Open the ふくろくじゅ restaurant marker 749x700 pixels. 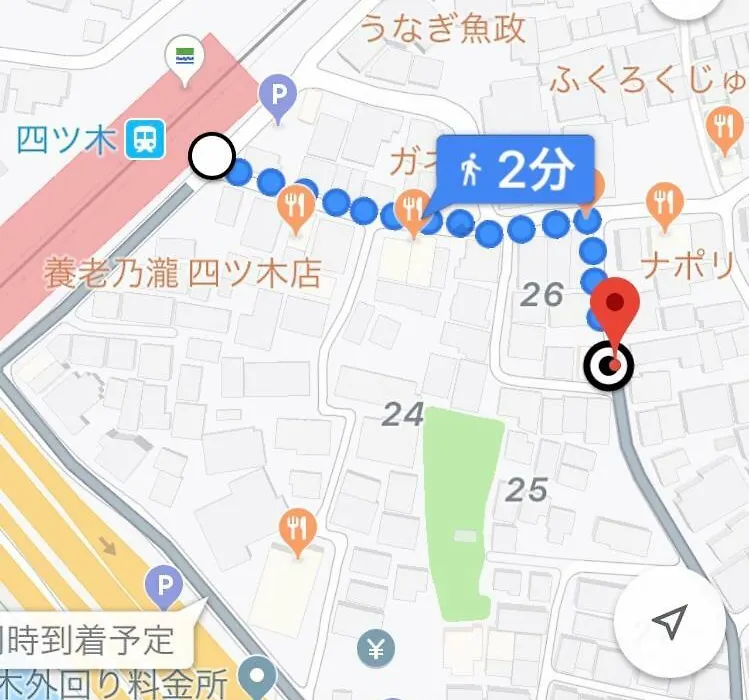point(721,129)
